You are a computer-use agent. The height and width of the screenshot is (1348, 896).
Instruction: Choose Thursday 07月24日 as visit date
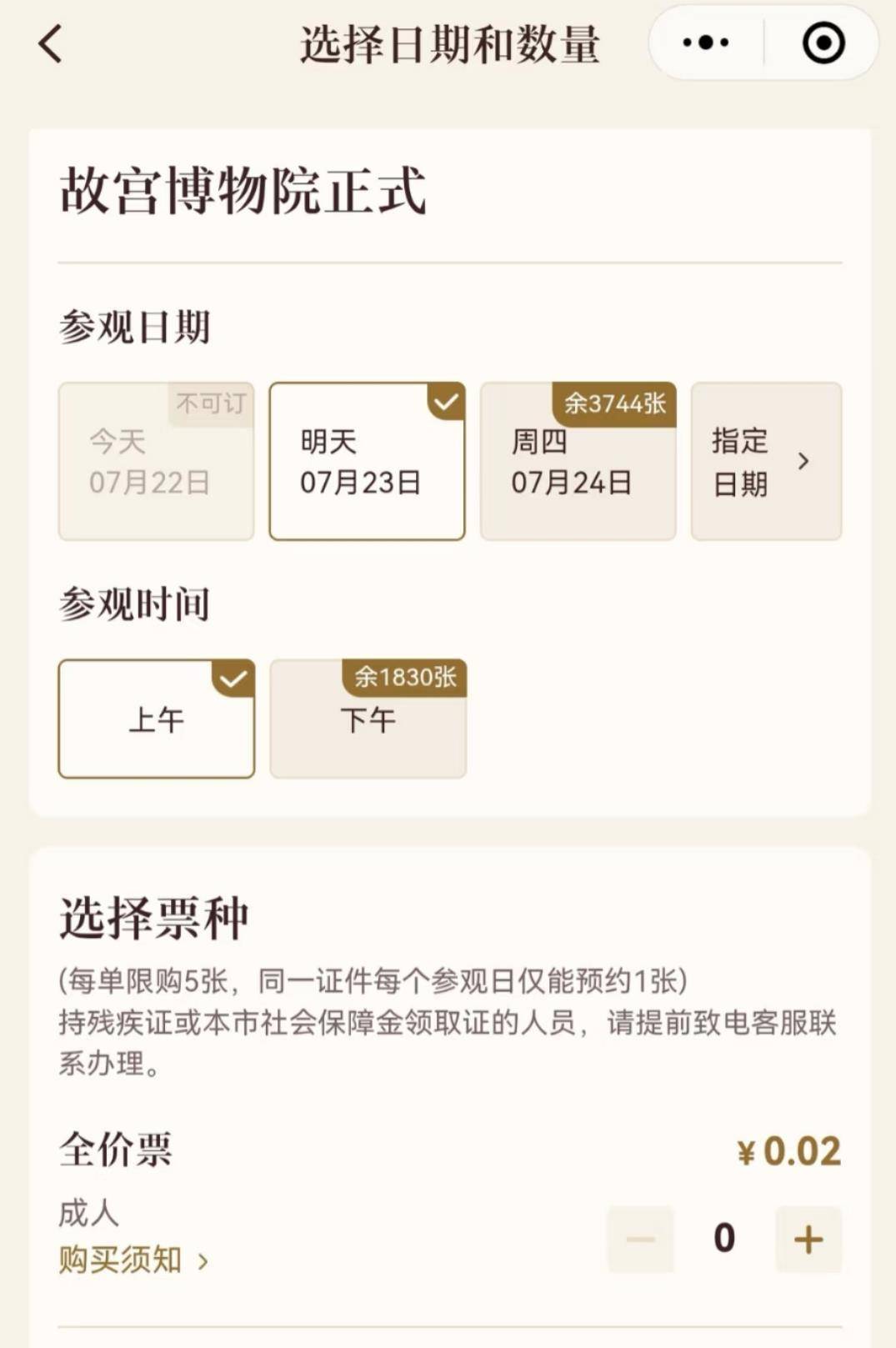click(578, 462)
